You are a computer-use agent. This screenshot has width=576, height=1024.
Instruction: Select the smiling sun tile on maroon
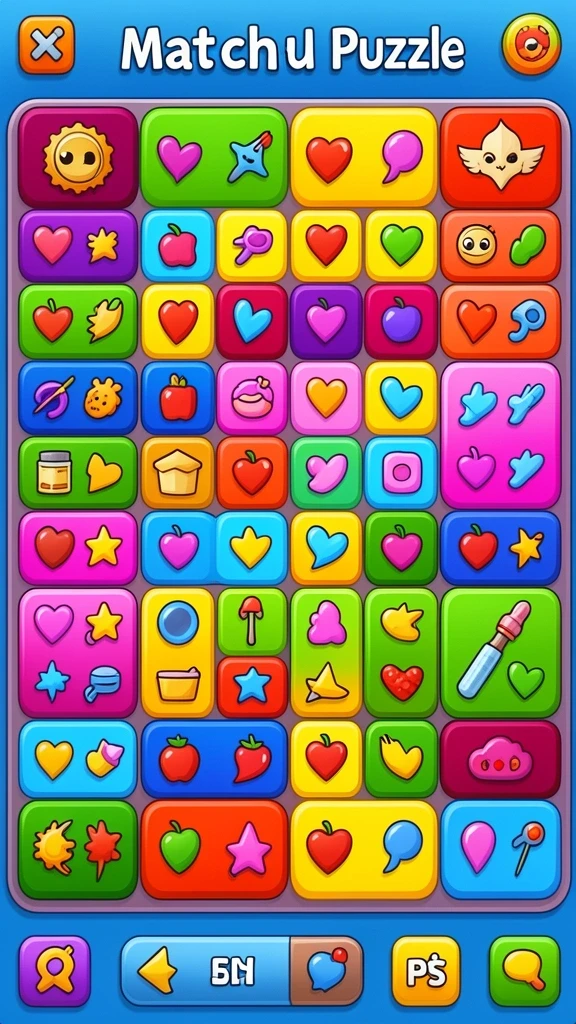tap(78, 157)
